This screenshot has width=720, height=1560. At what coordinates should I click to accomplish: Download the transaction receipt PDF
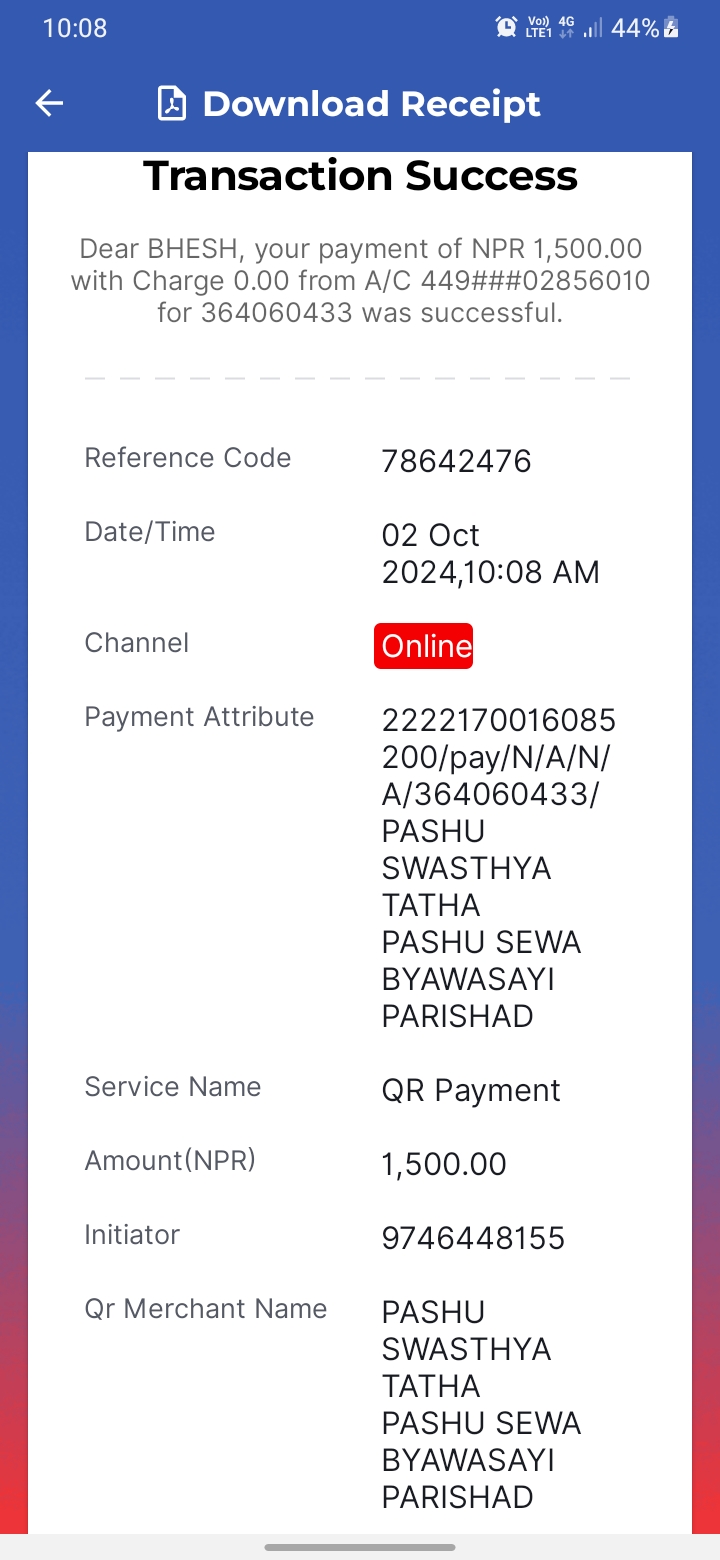pyautogui.click(x=349, y=104)
